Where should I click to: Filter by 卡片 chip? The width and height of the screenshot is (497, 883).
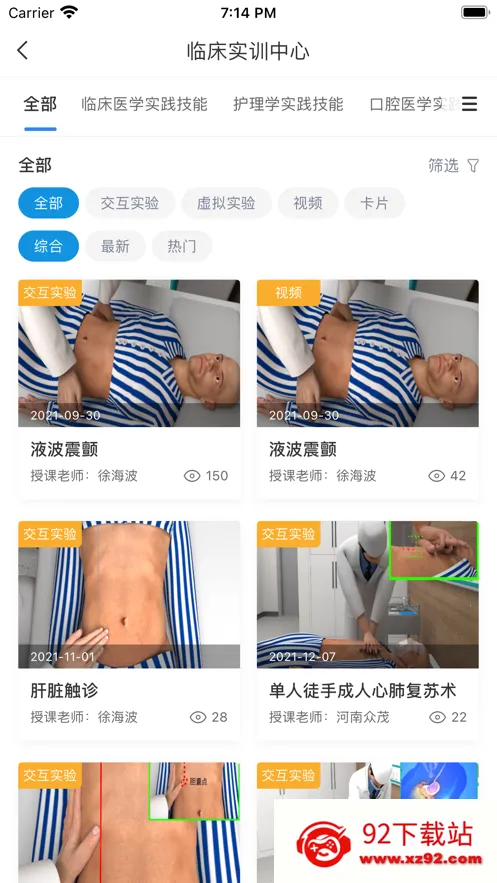coord(375,203)
